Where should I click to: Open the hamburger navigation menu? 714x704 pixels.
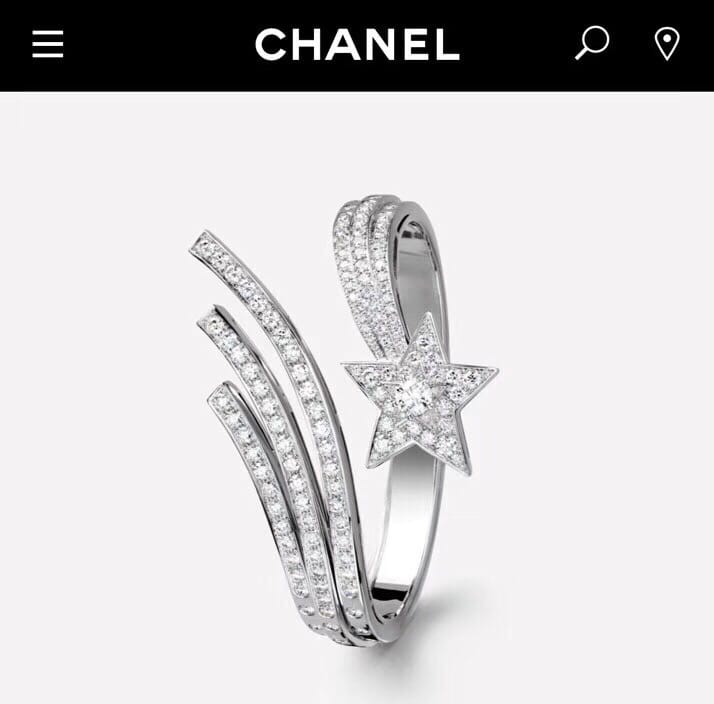tap(47, 44)
